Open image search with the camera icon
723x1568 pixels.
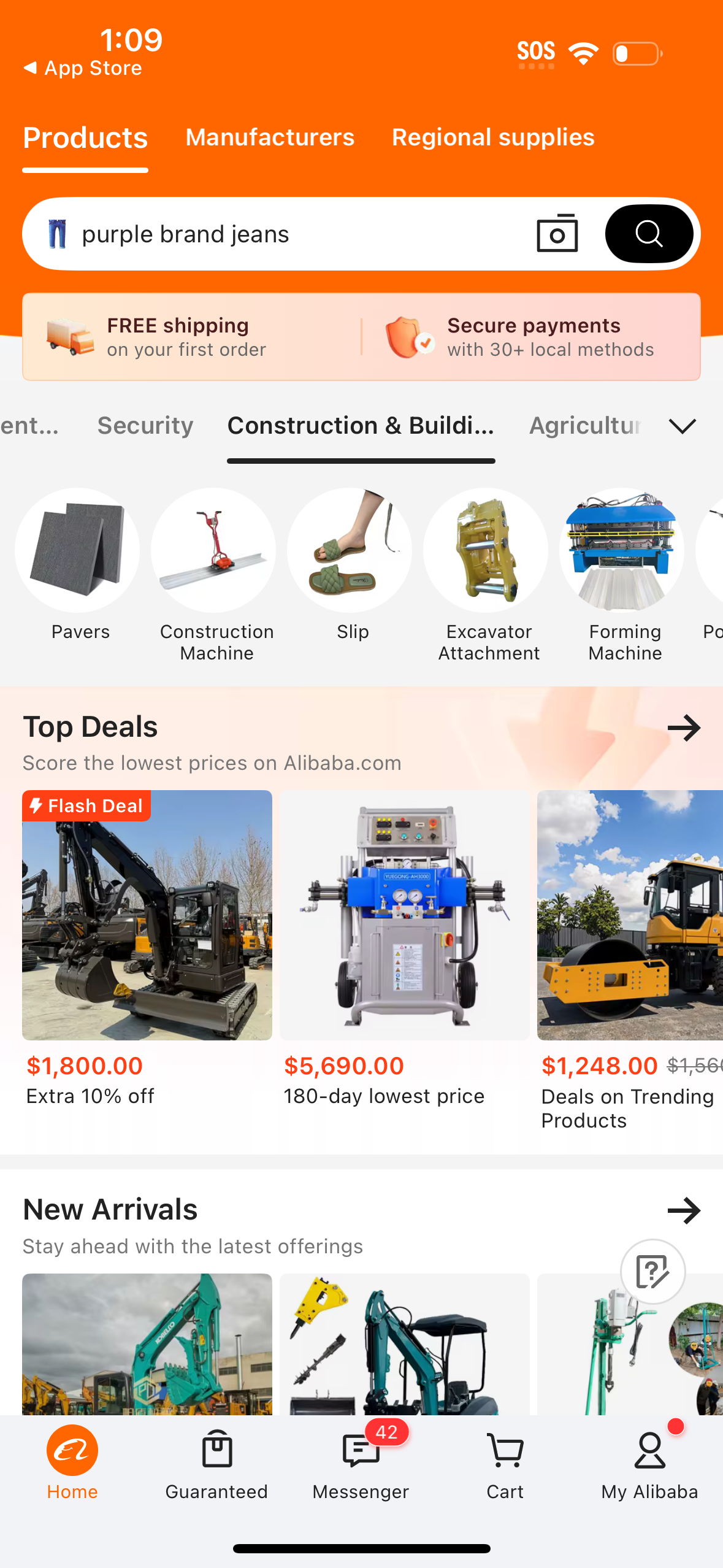click(x=557, y=233)
